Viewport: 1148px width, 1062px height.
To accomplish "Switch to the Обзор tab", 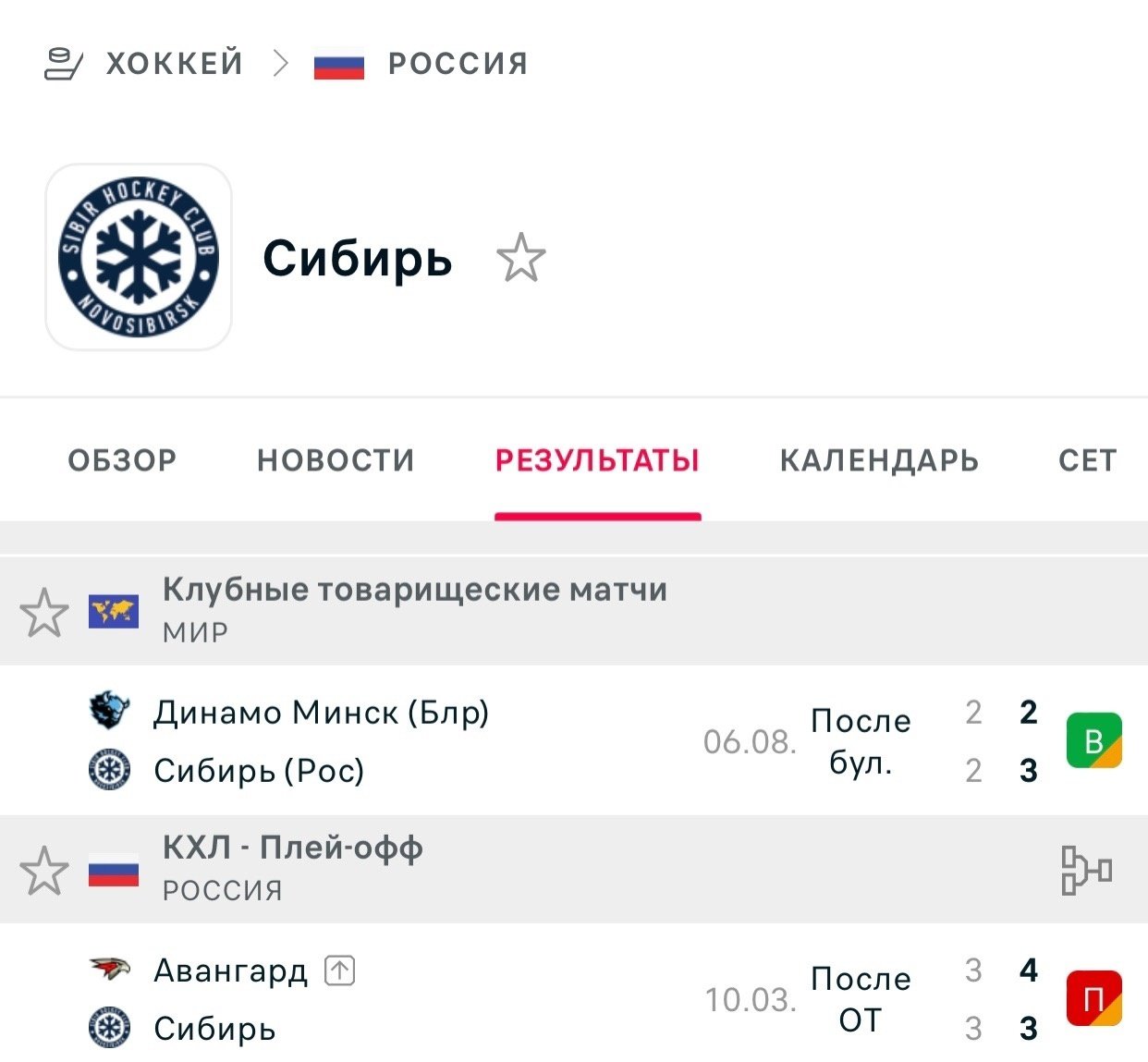I will pyautogui.click(x=122, y=460).
